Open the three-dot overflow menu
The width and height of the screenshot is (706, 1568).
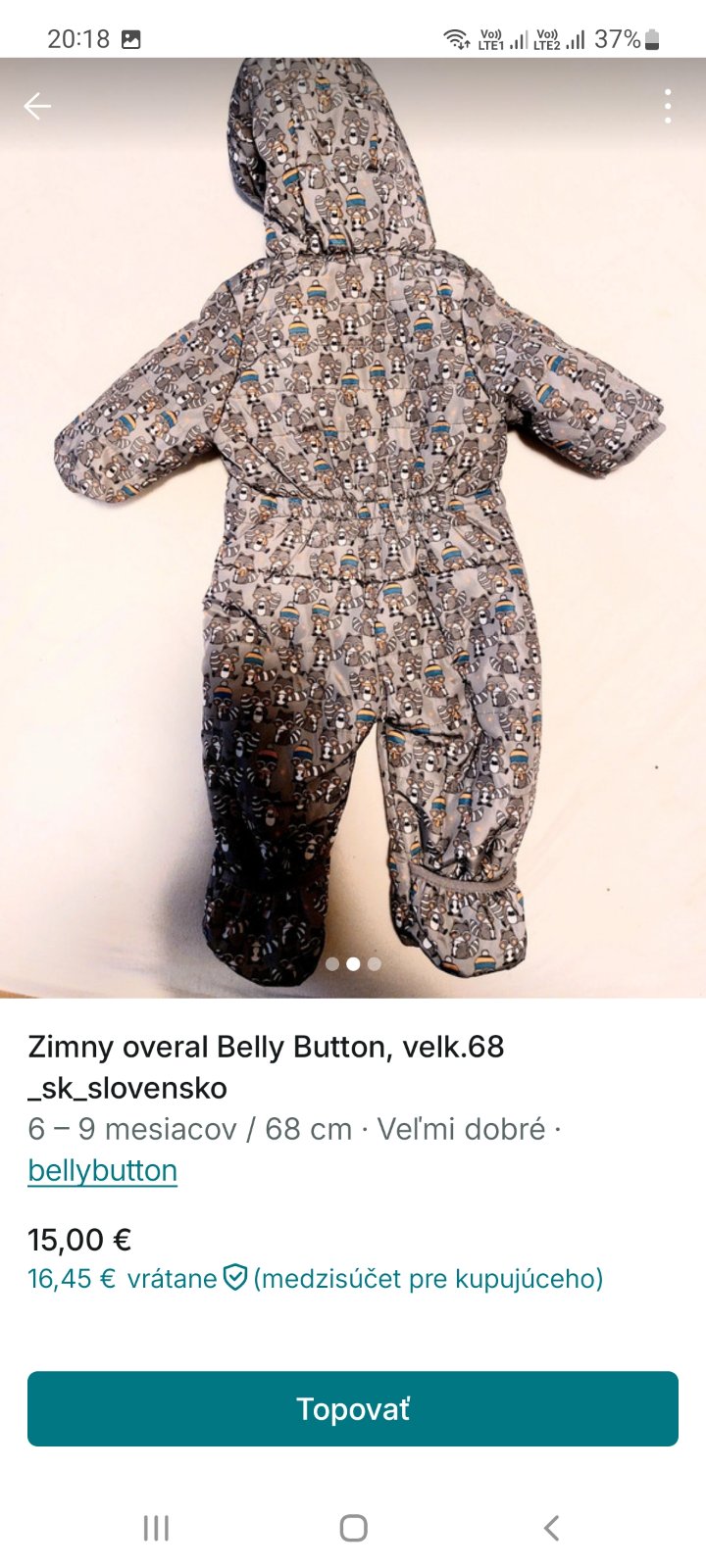668,106
